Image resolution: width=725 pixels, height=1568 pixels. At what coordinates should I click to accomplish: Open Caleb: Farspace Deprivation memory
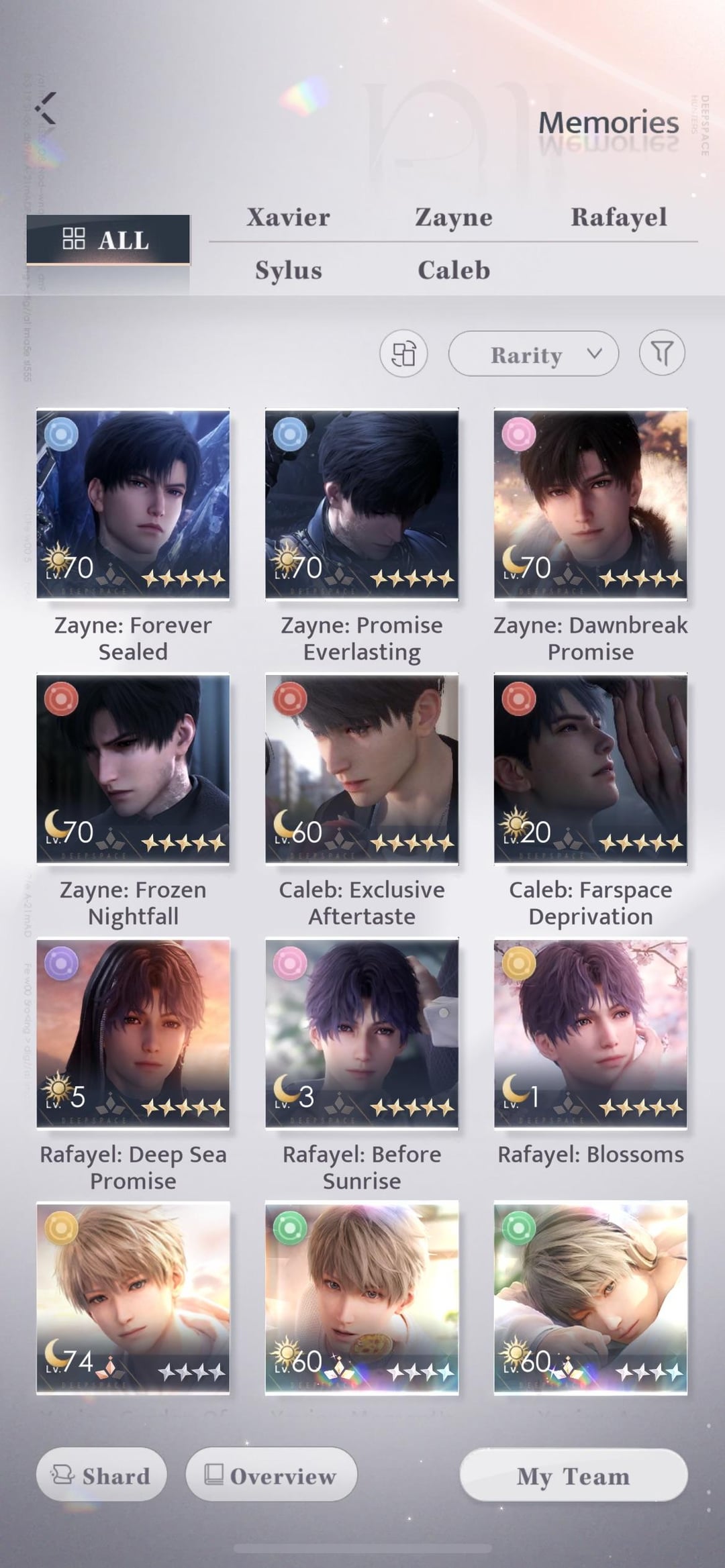(590, 769)
